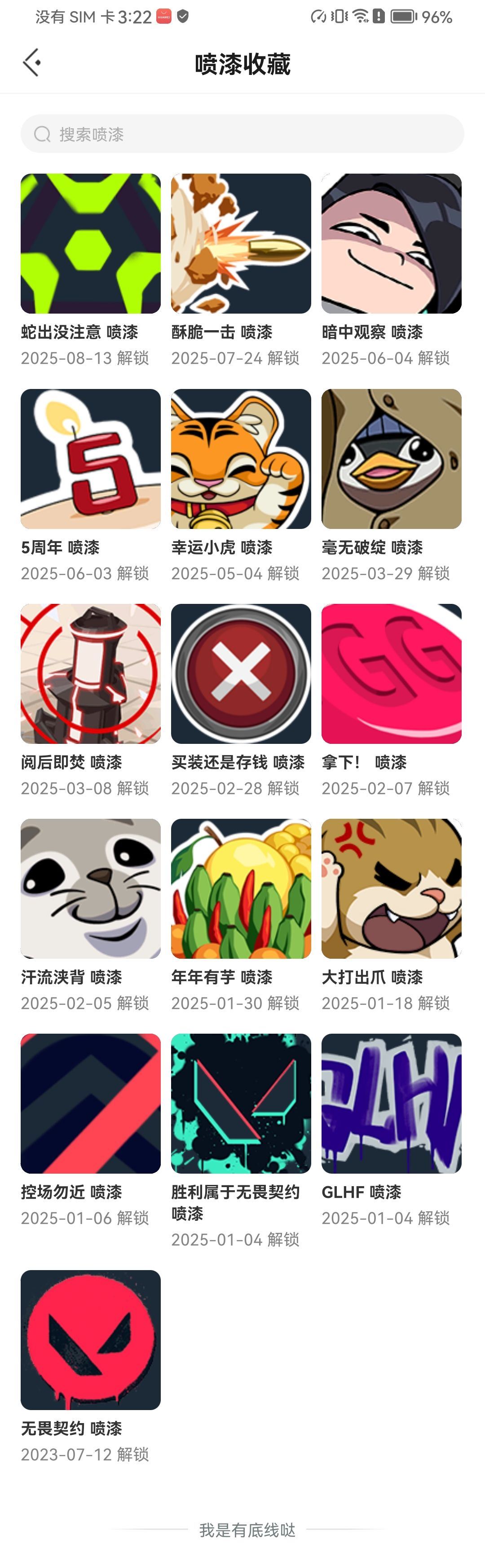Select the 大打出爪 喷漆 spray
The width and height of the screenshot is (485, 1568).
tap(391, 889)
